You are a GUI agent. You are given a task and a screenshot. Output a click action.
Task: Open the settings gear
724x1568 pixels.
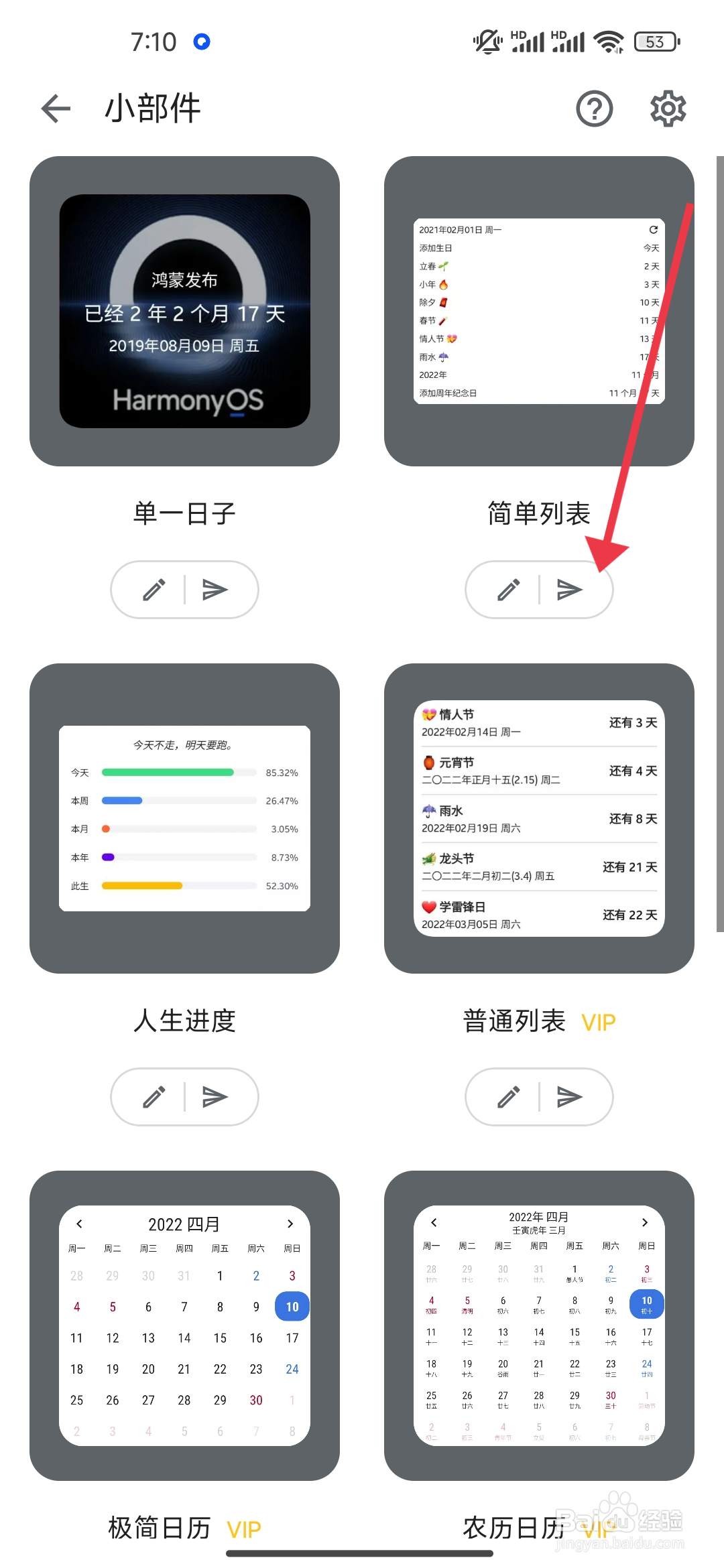(x=668, y=109)
